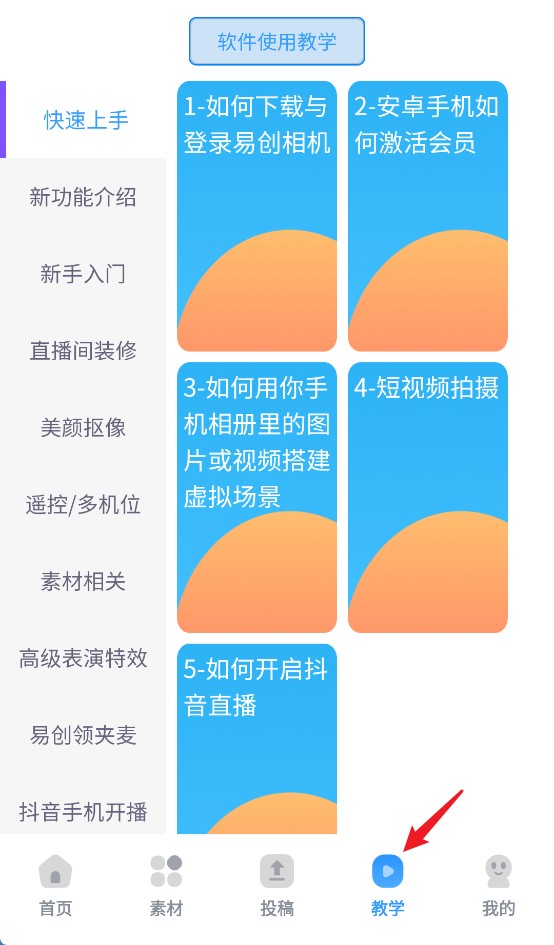Open tutorial 5-如何开启抖音直播
Viewport: 554px width, 945px height.
[257, 739]
